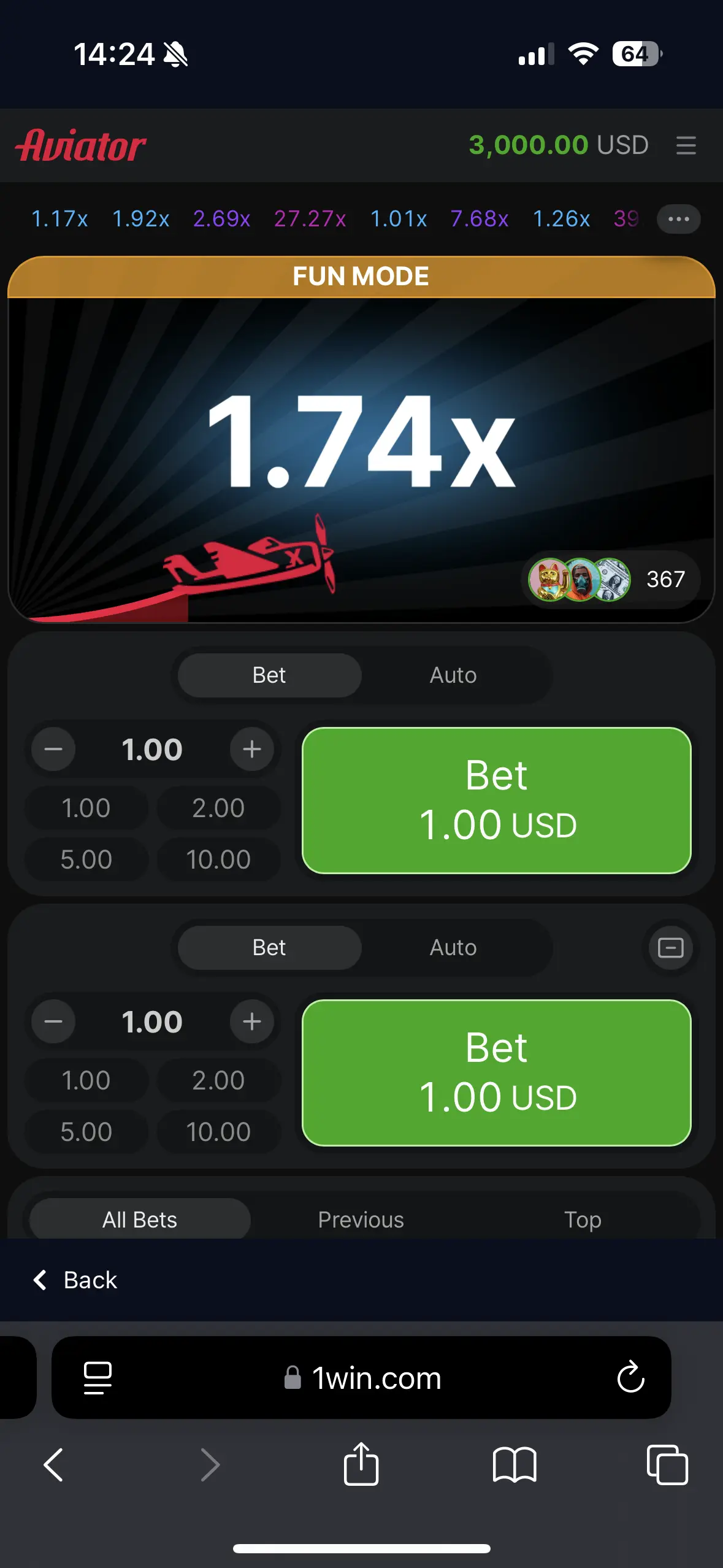The height and width of the screenshot is (1568, 723).
Task: Increase second panel bet amount with plus
Action: [x=251, y=1021]
